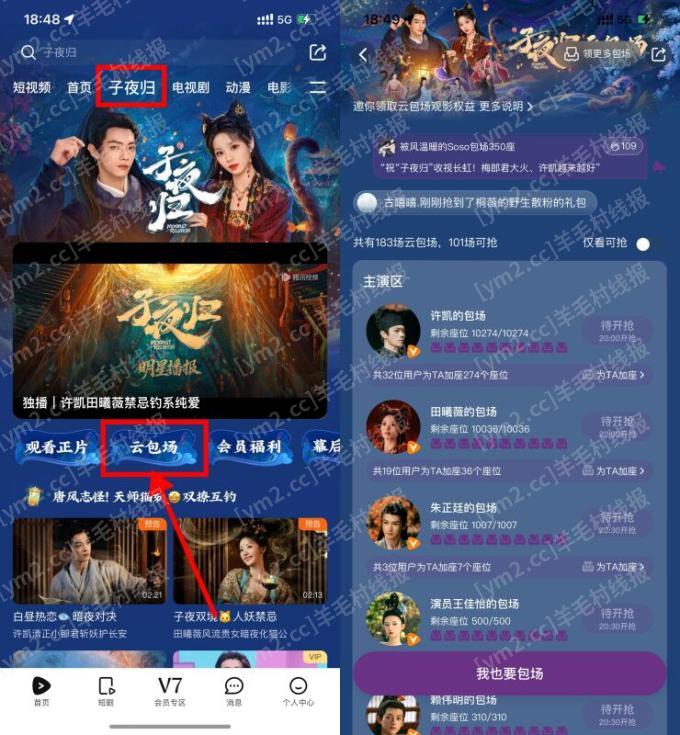Open the 个人中心 bottom tab
This screenshot has width=680, height=735.
297,692
